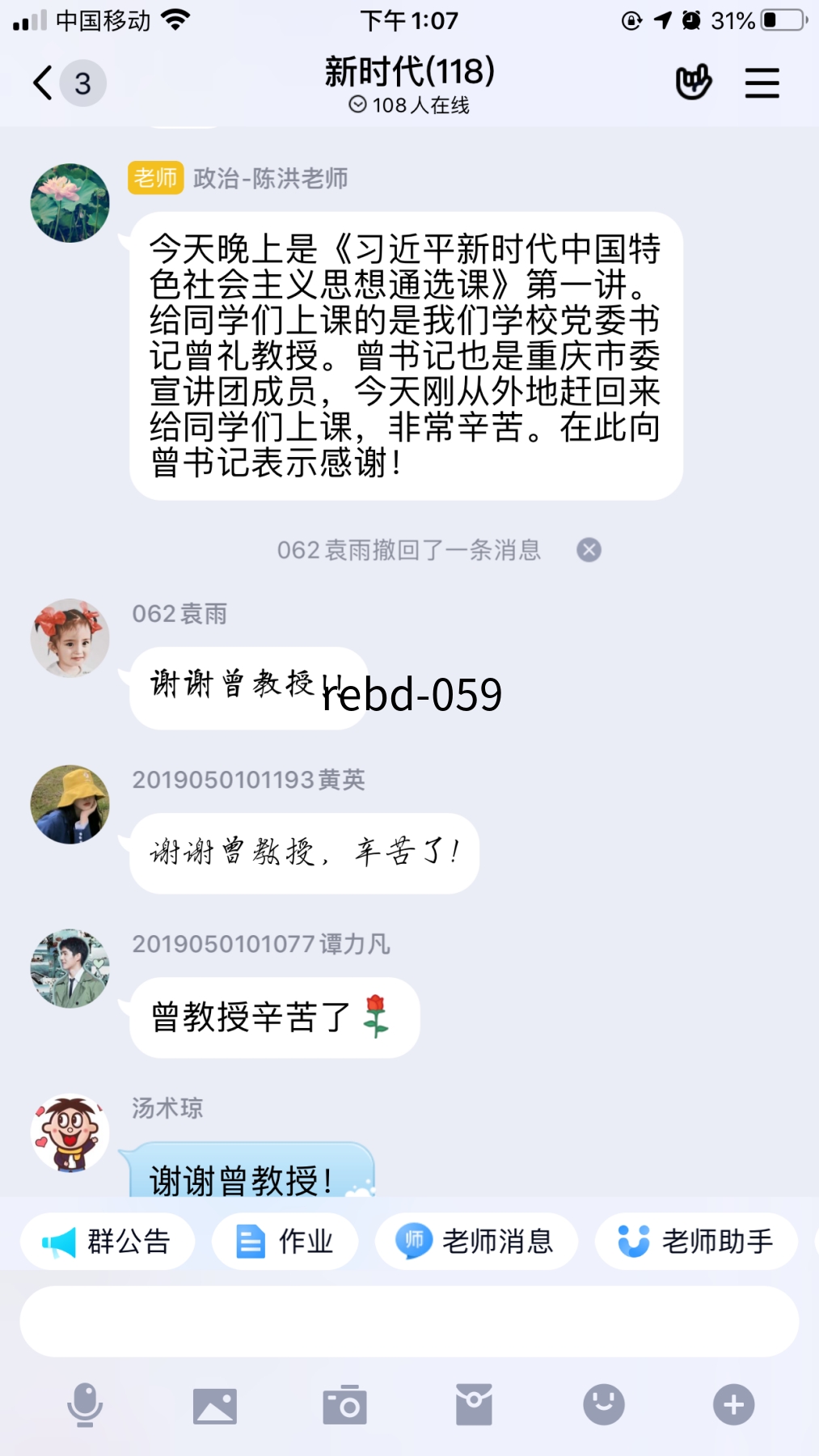This screenshot has height=1456, width=819.
Task: Open more options with plus icon
Action: coord(733,1405)
